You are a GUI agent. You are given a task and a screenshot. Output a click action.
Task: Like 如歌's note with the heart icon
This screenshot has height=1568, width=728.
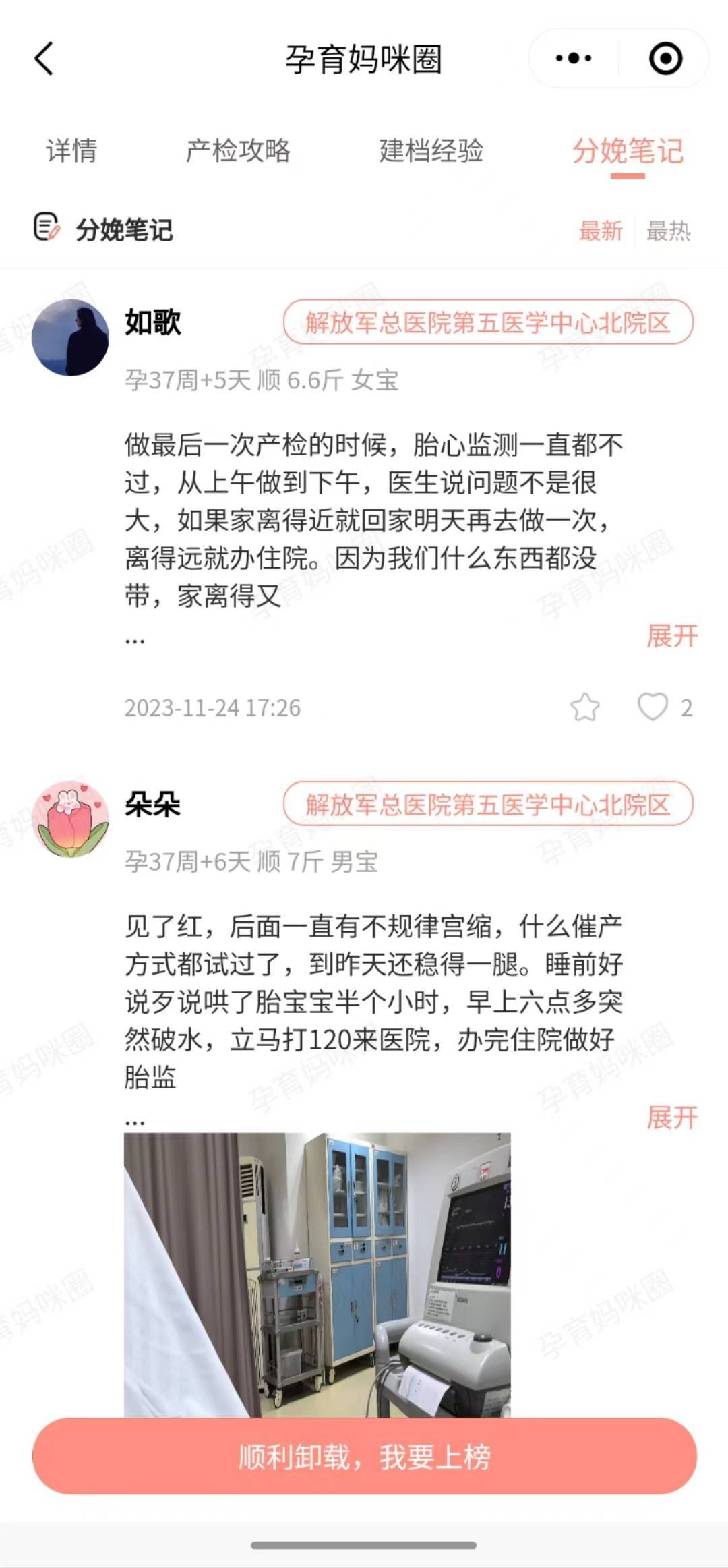pos(653,707)
